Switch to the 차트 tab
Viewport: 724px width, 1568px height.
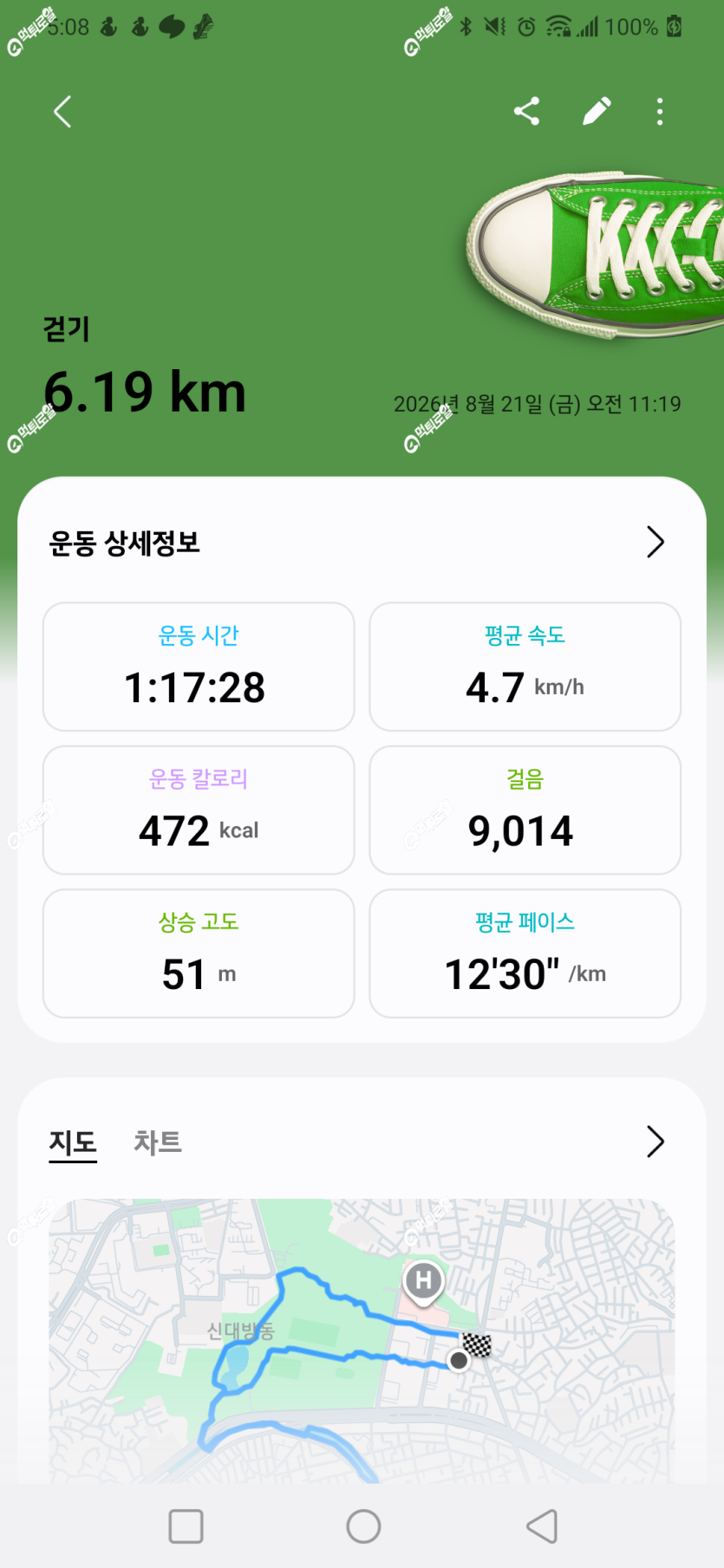tap(158, 1142)
